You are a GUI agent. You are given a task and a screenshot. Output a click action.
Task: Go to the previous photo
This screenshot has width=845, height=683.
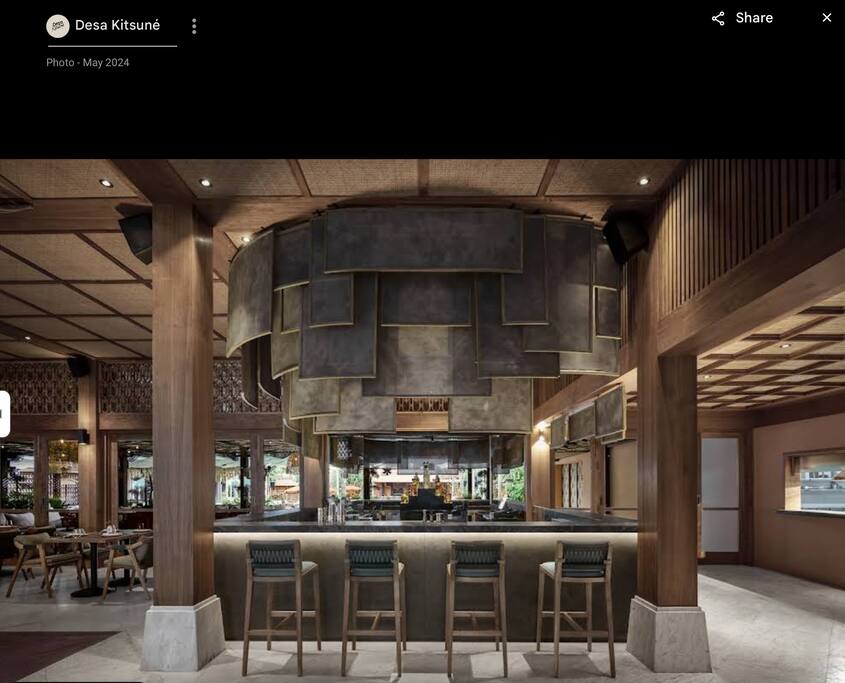pyautogui.click(x=4, y=414)
